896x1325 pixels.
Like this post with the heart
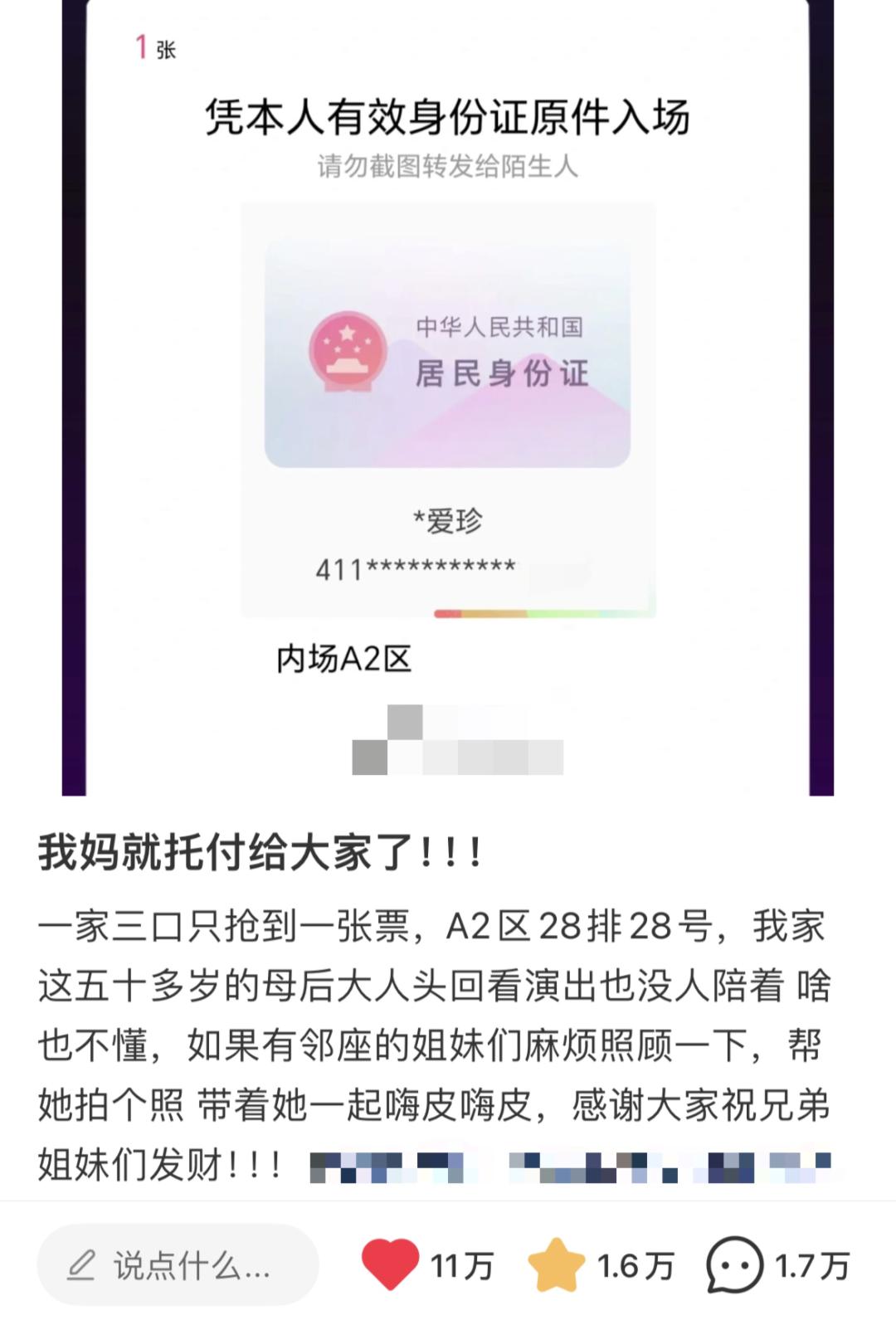coord(390,1264)
